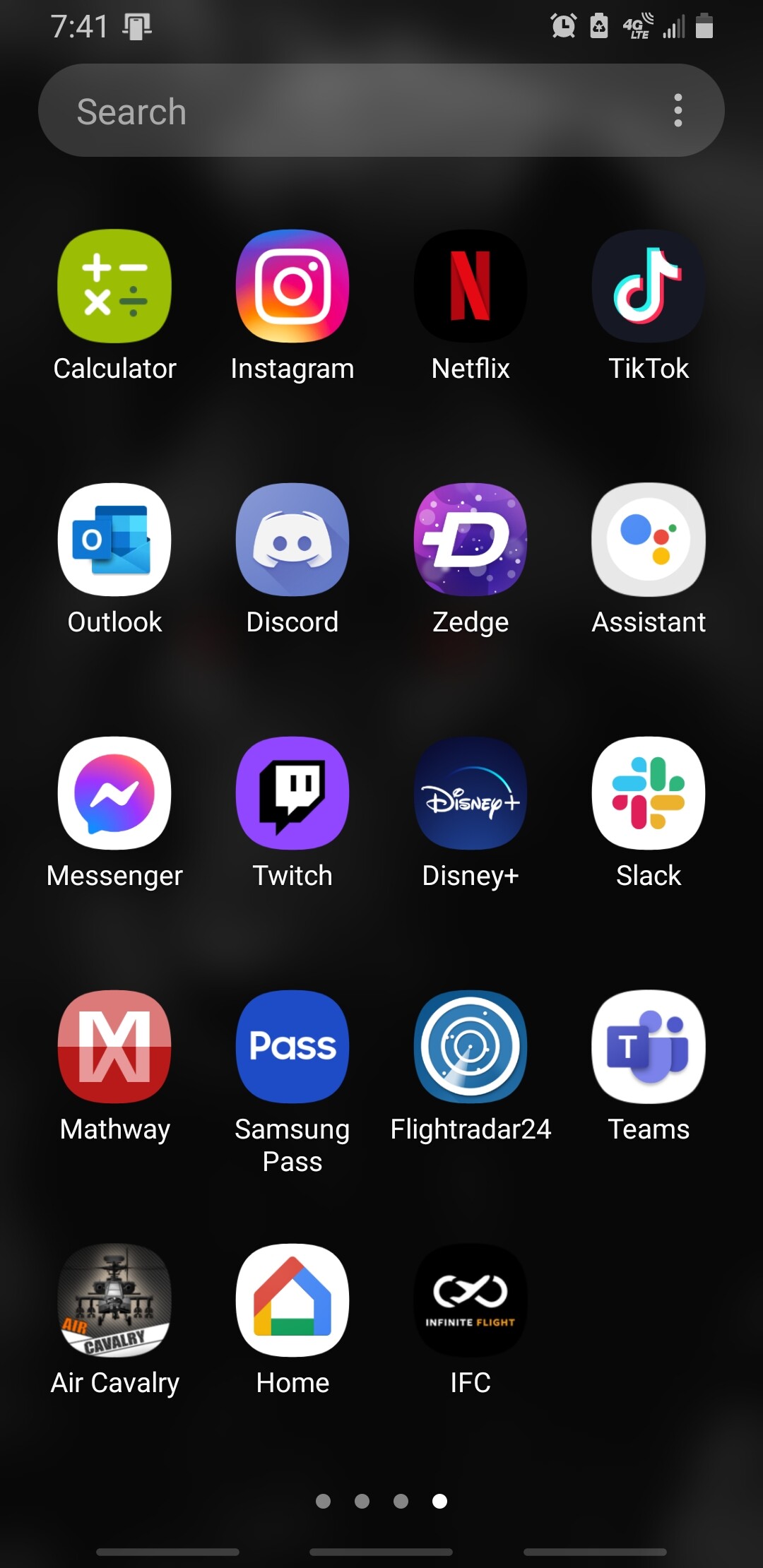Open the three-dot overflow menu
Viewport: 763px width, 1568px height.
678,111
